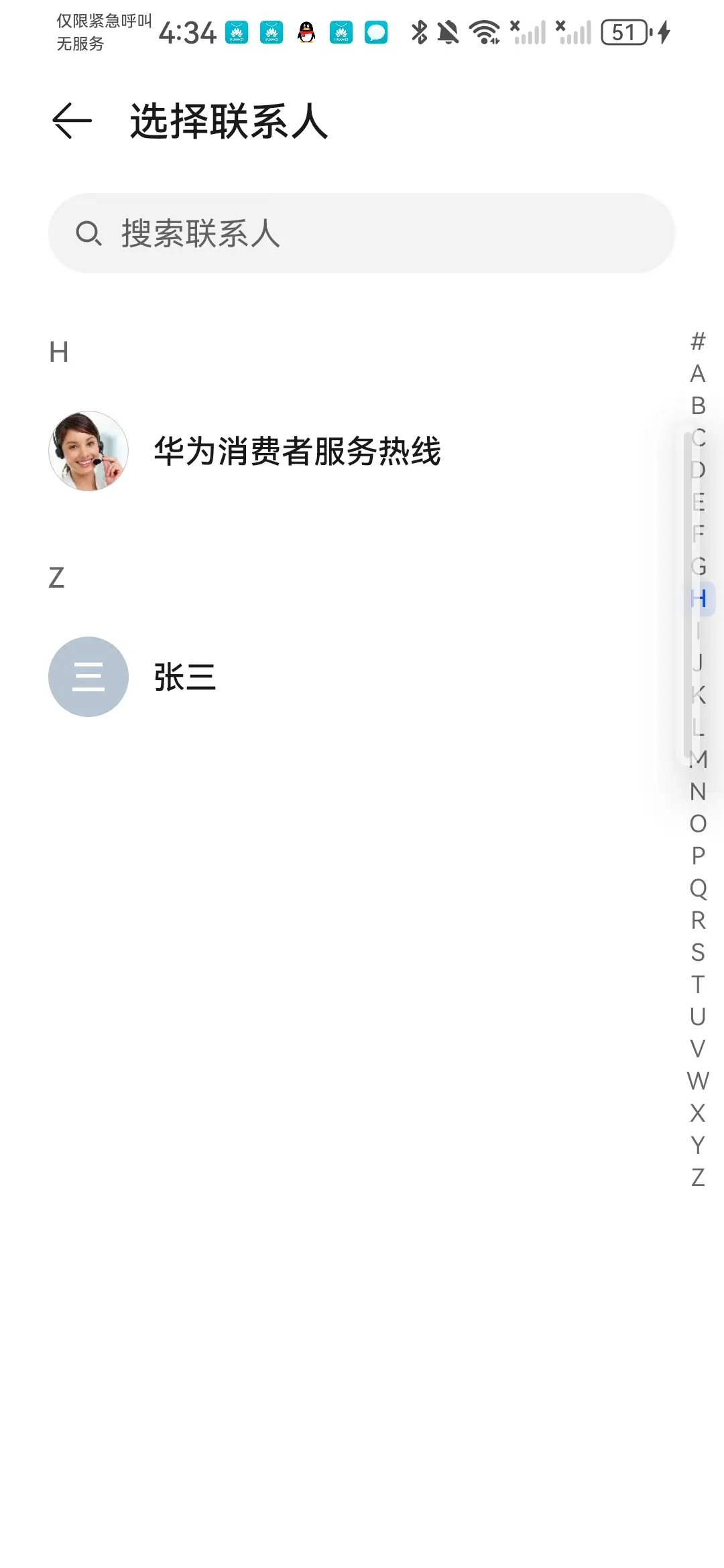
Task: Go back from the contact picker
Action: (x=72, y=121)
